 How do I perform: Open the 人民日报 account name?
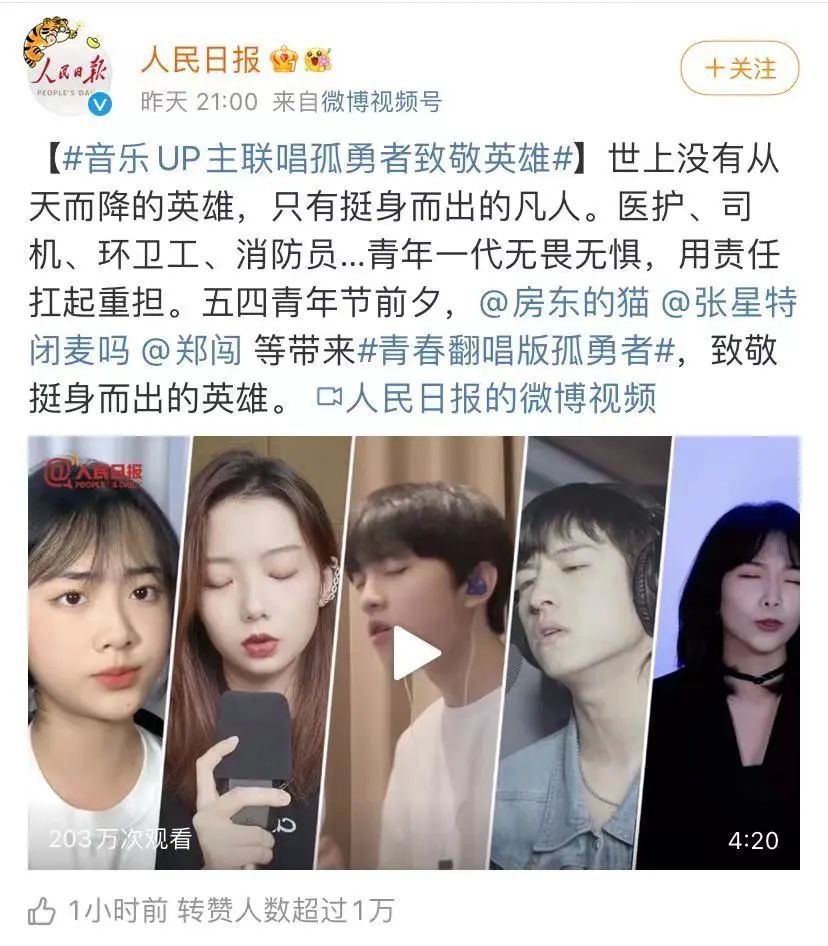[199, 60]
